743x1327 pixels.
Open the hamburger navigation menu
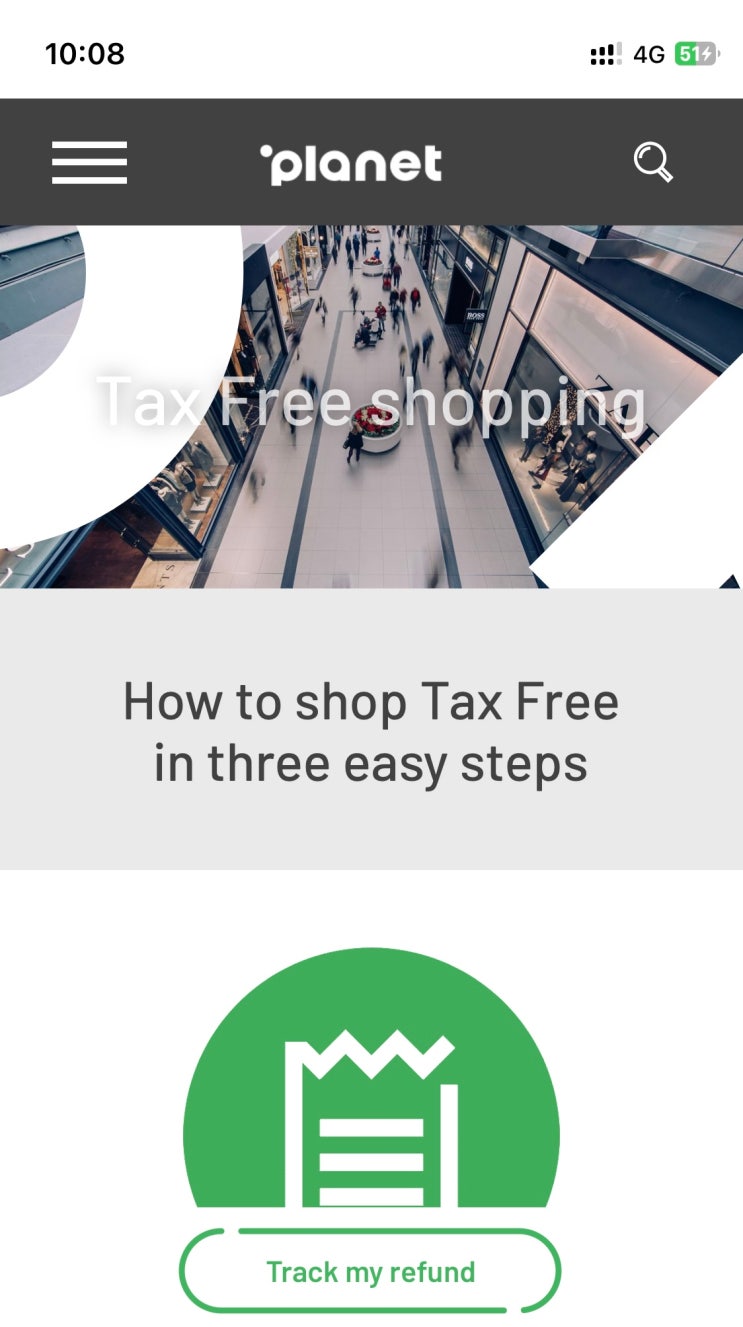point(89,163)
